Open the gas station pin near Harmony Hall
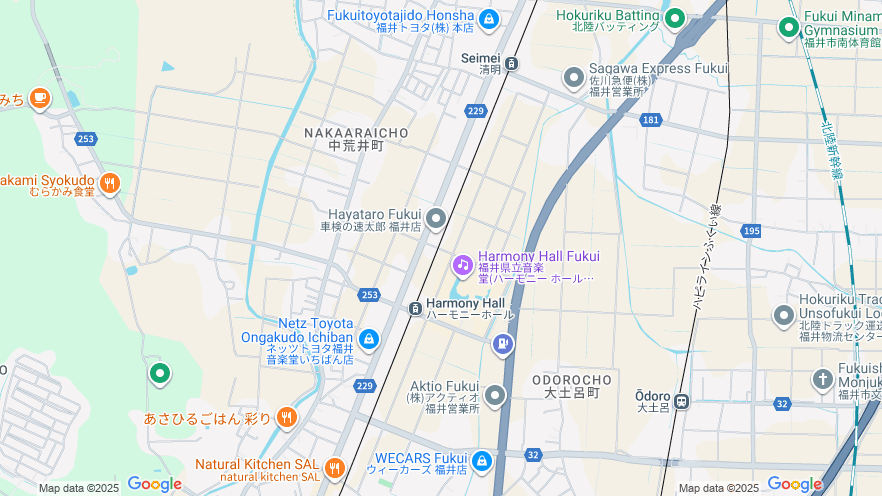 [502, 346]
